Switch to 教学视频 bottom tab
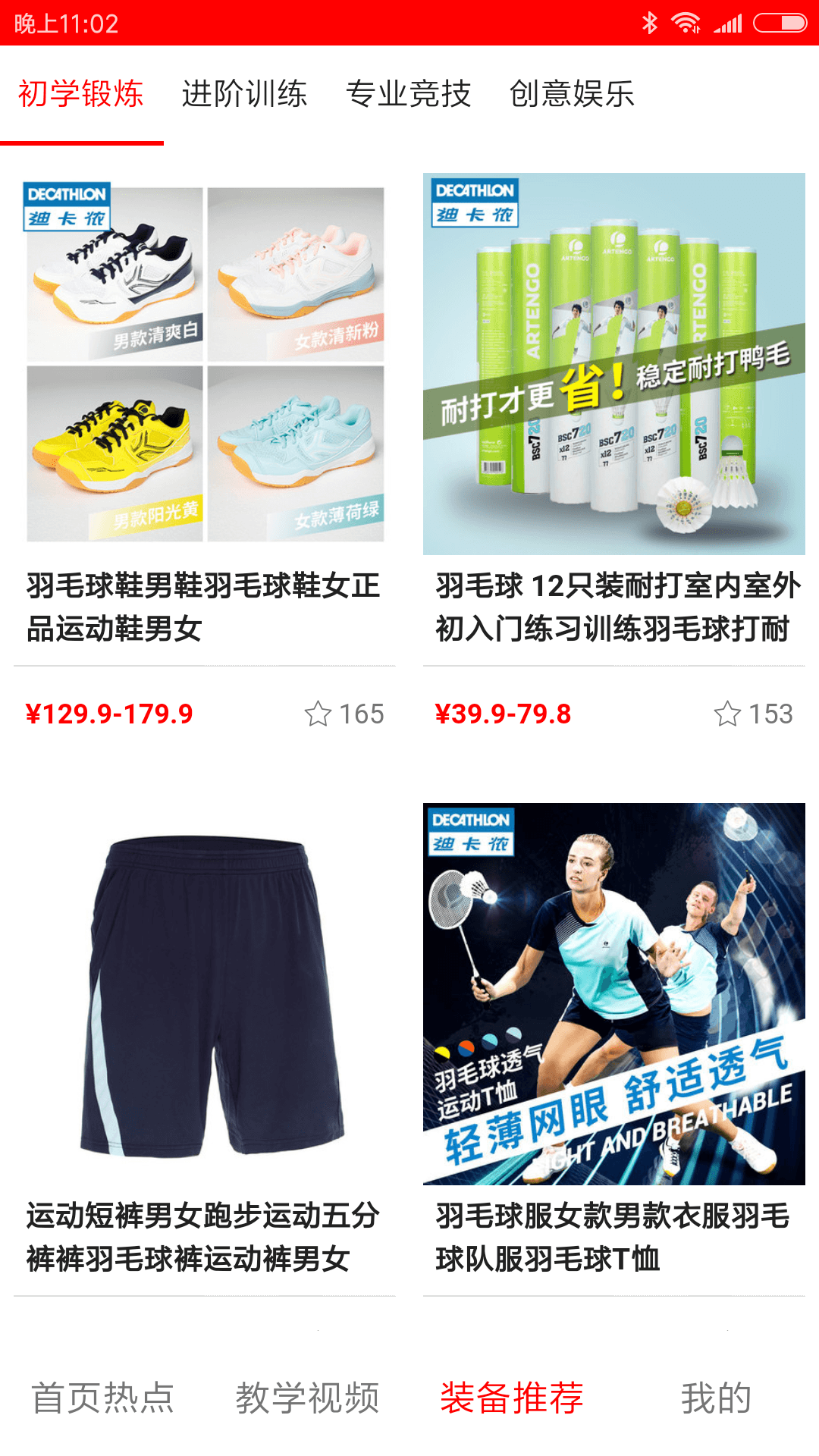 [x=307, y=1398]
